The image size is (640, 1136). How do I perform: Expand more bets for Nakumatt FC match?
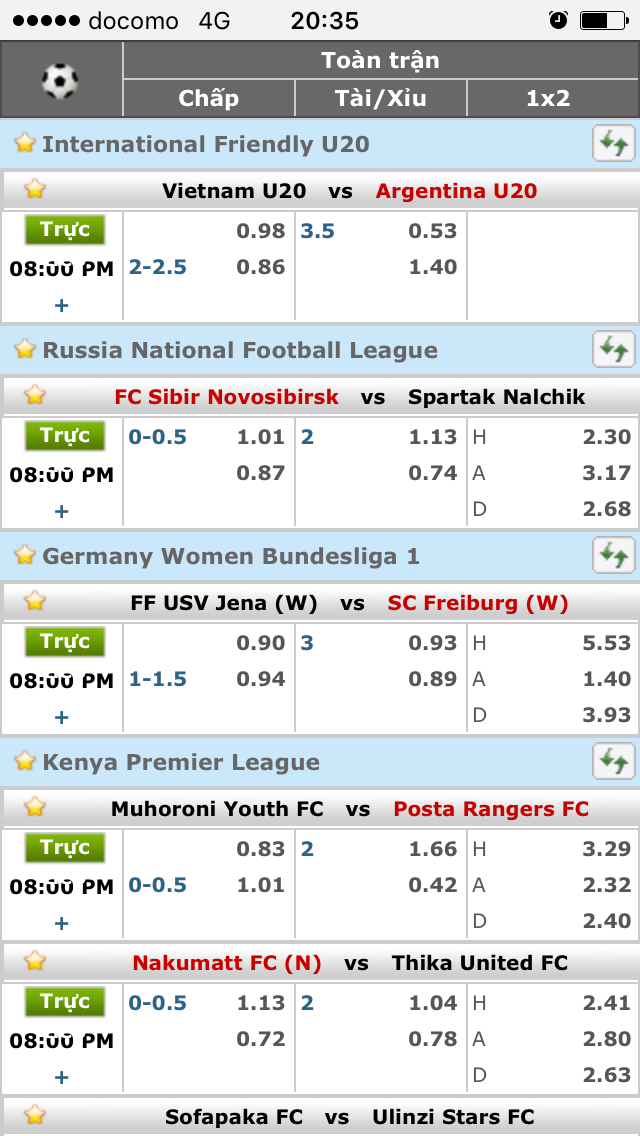pyautogui.click(x=62, y=1077)
